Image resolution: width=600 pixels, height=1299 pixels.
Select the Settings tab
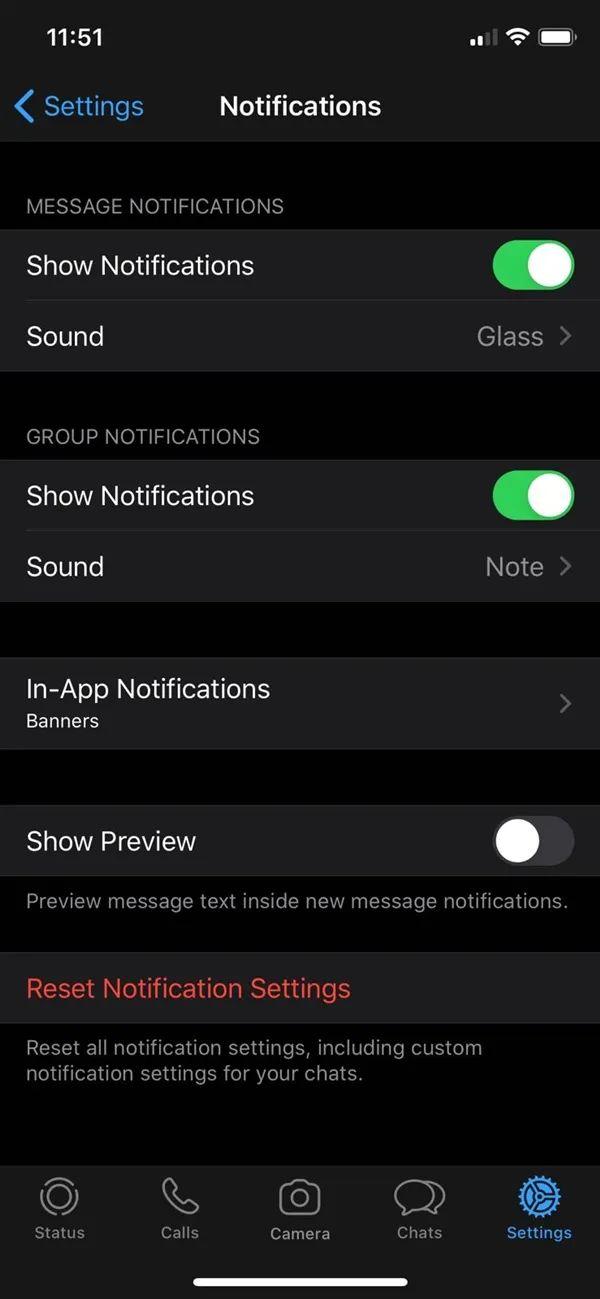tap(539, 1208)
